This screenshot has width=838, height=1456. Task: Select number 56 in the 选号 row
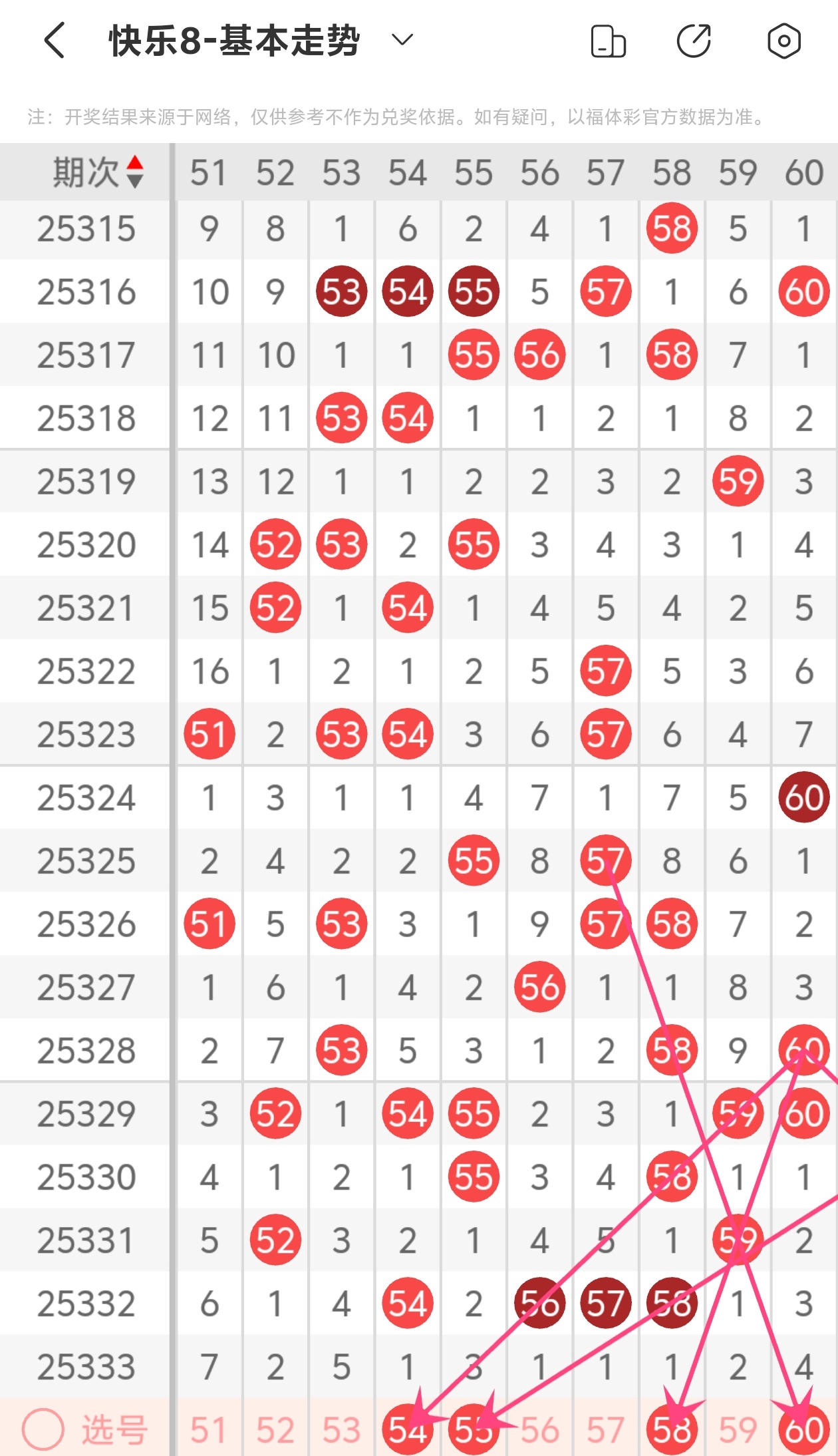coord(539,1429)
